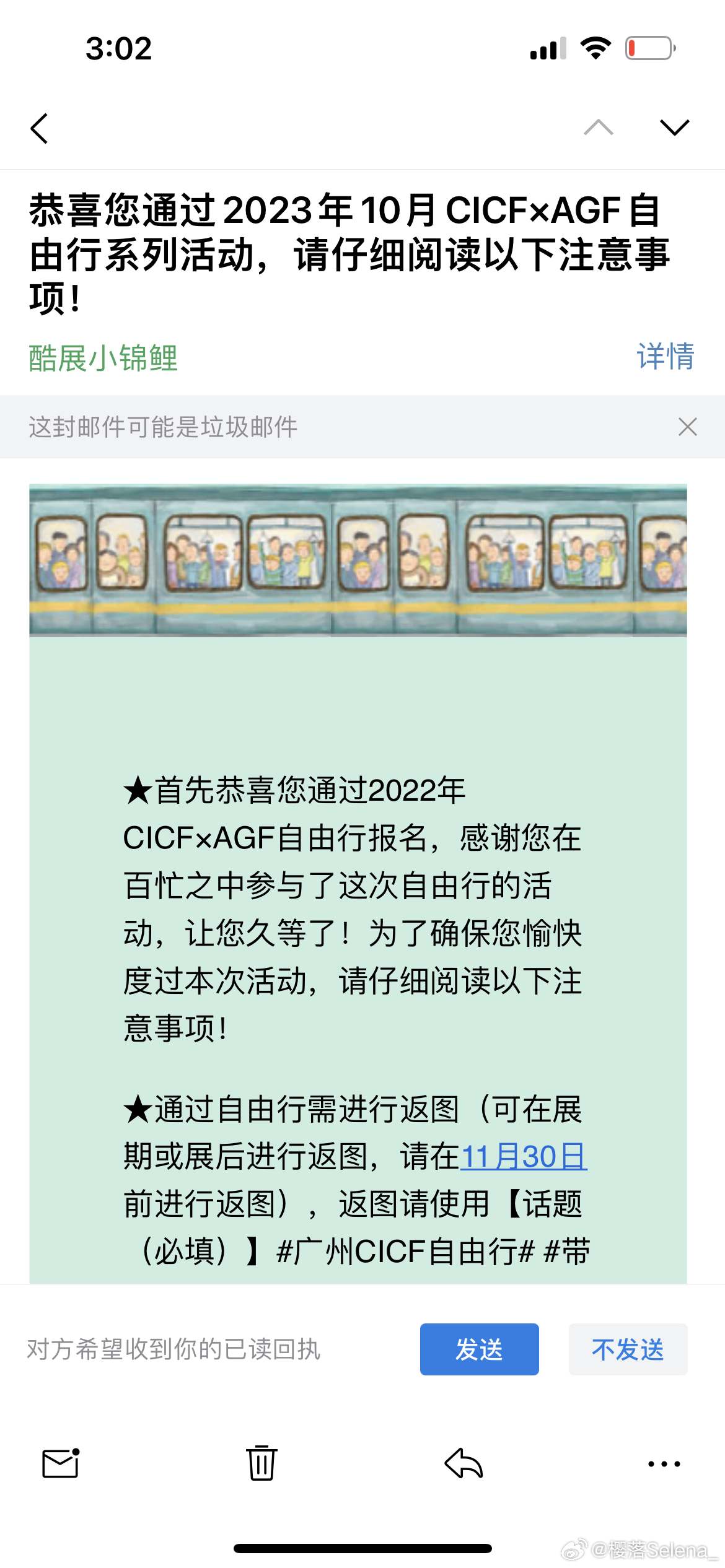
Task: Send the read receipt with 发送
Action: pyautogui.click(x=479, y=1349)
